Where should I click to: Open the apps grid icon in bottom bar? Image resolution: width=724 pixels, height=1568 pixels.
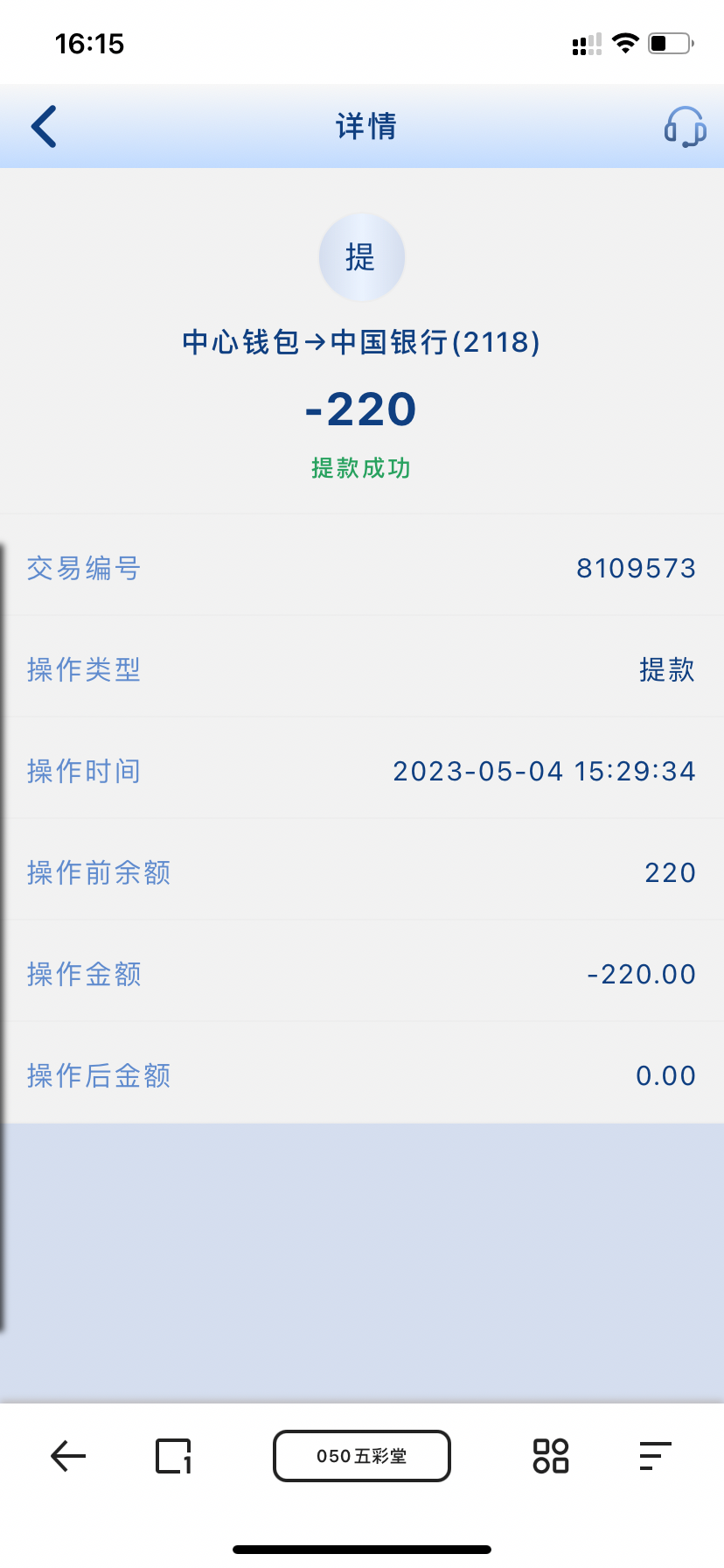click(550, 1455)
